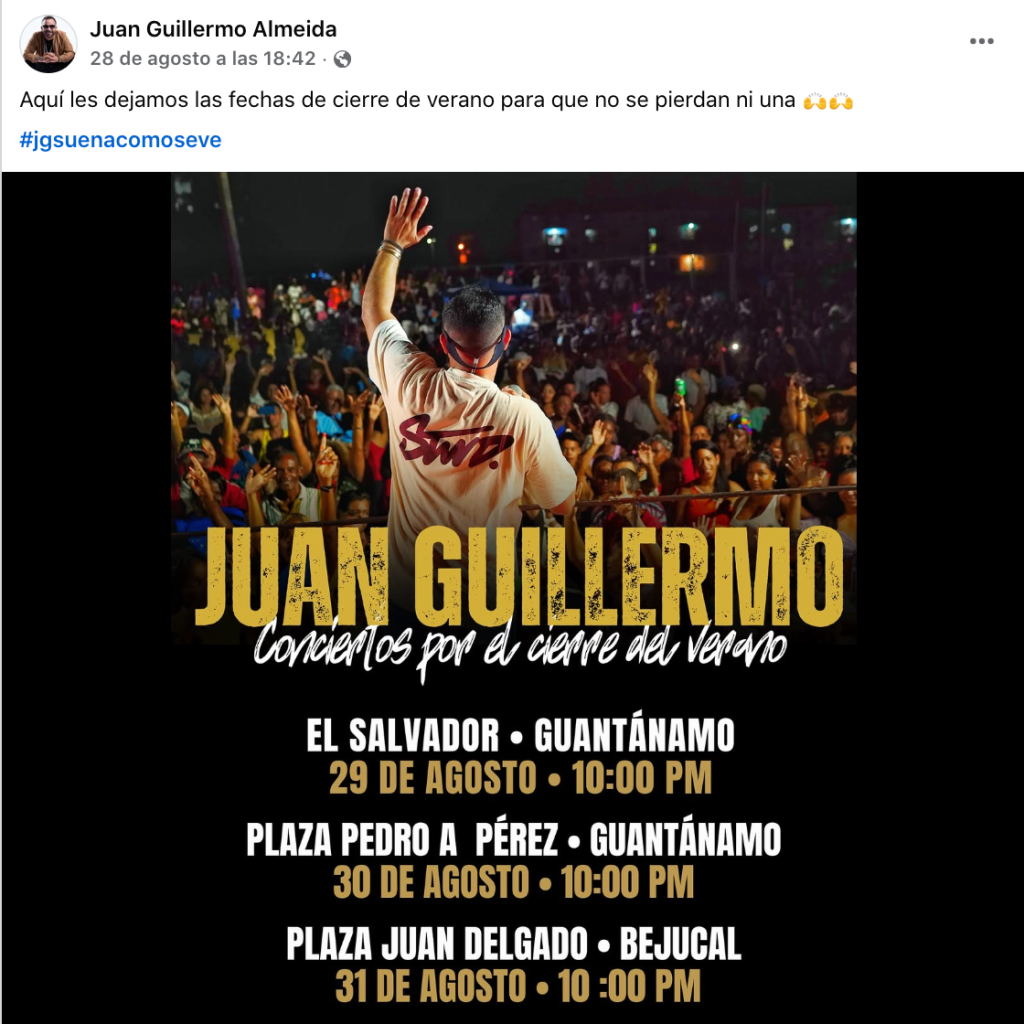
Task: Open the post timestamp 28 de agosto
Action: pos(202,59)
